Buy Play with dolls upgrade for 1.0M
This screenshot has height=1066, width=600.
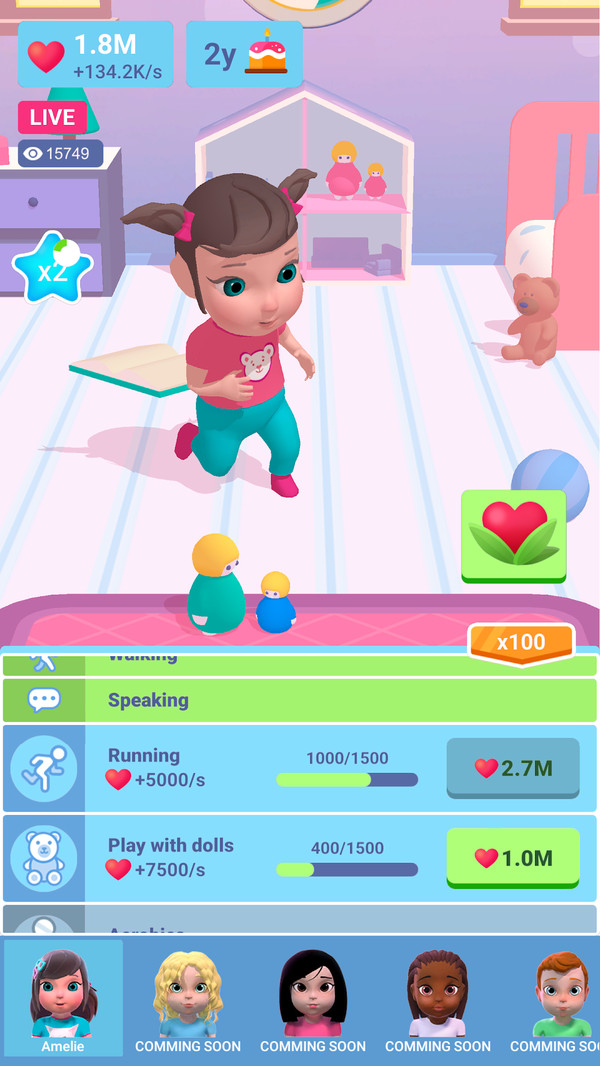(x=512, y=858)
